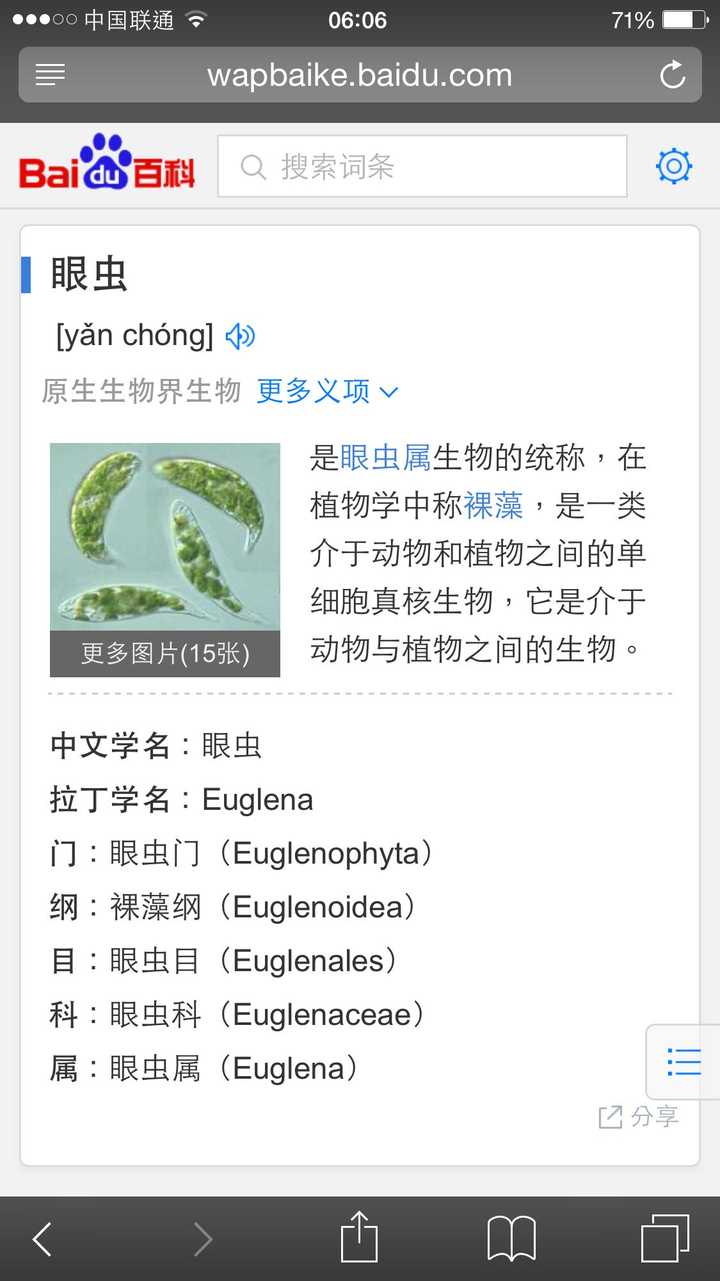Open Safari bookmarks
The image size is (720, 1281).
pos(512,1240)
